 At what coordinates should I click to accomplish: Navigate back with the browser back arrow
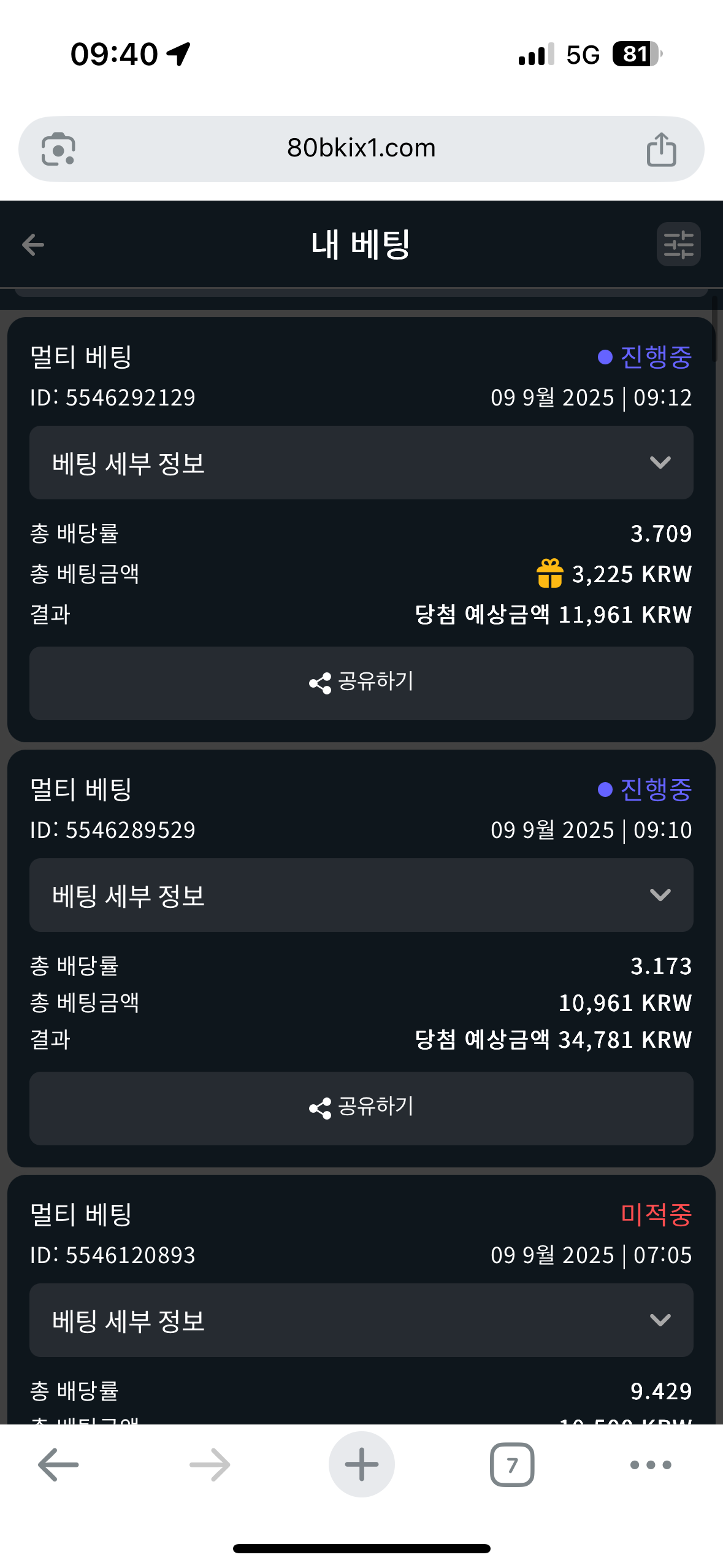(58, 1465)
